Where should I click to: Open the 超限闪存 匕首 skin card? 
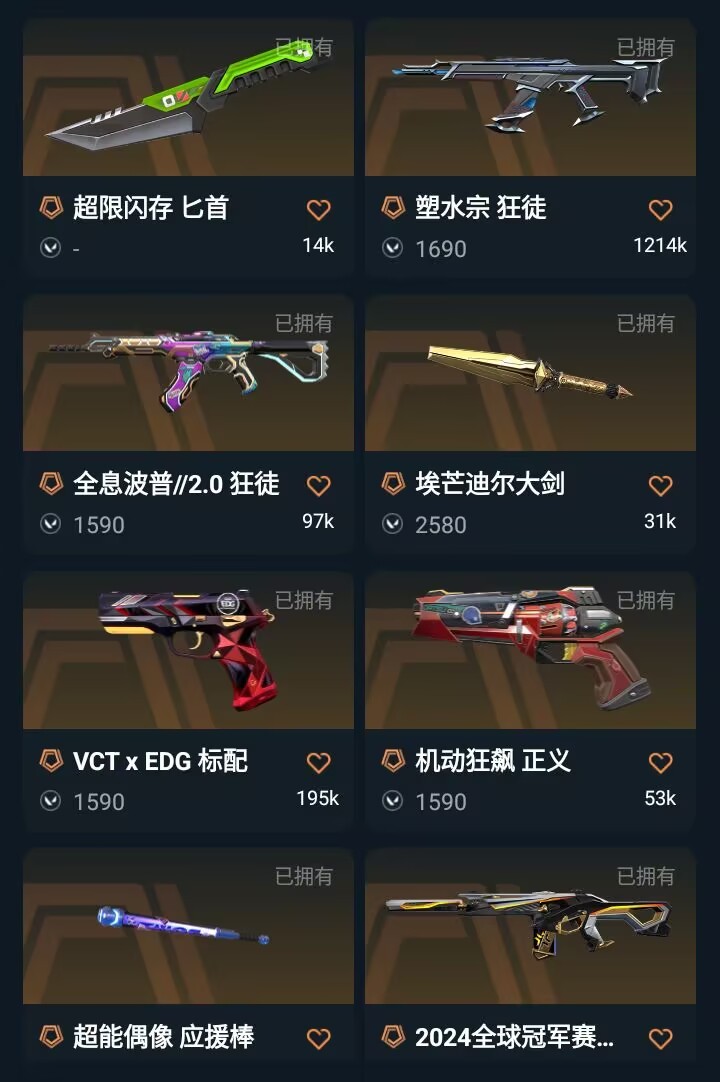point(188,110)
